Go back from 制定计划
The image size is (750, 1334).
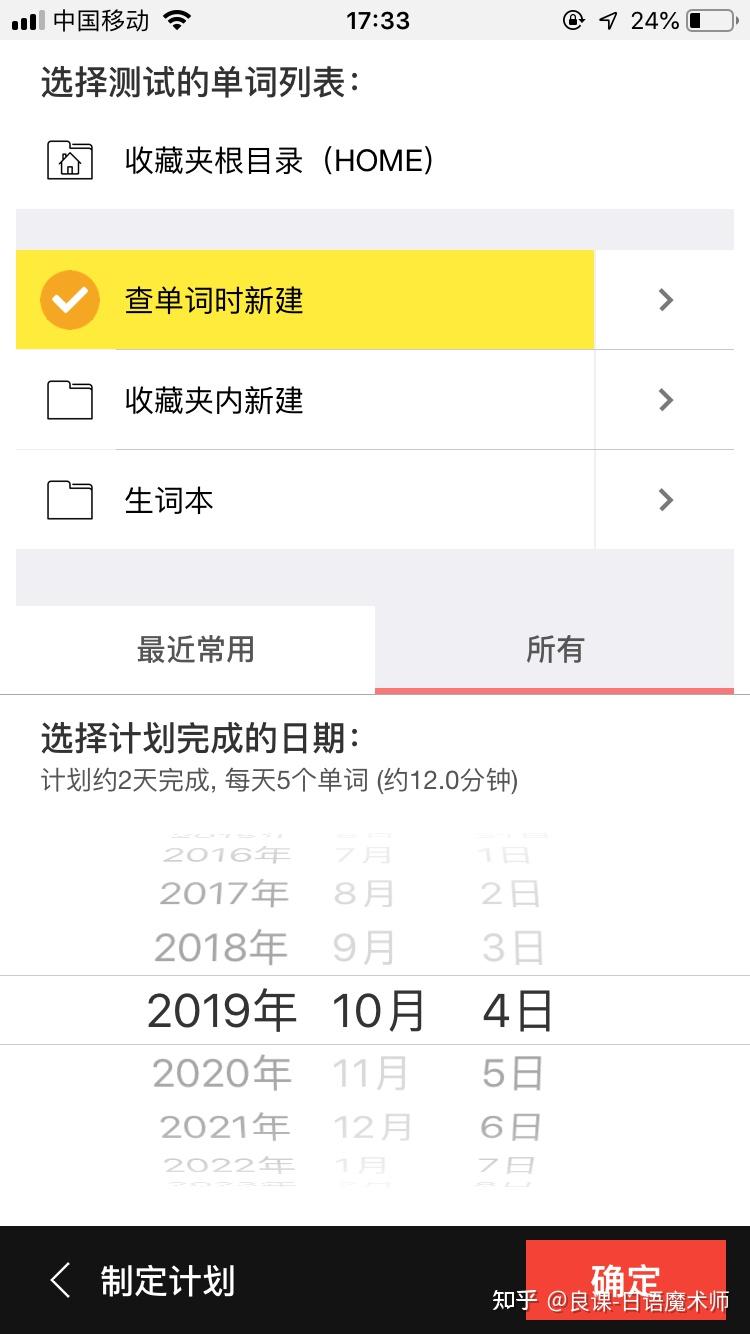coord(61,1280)
